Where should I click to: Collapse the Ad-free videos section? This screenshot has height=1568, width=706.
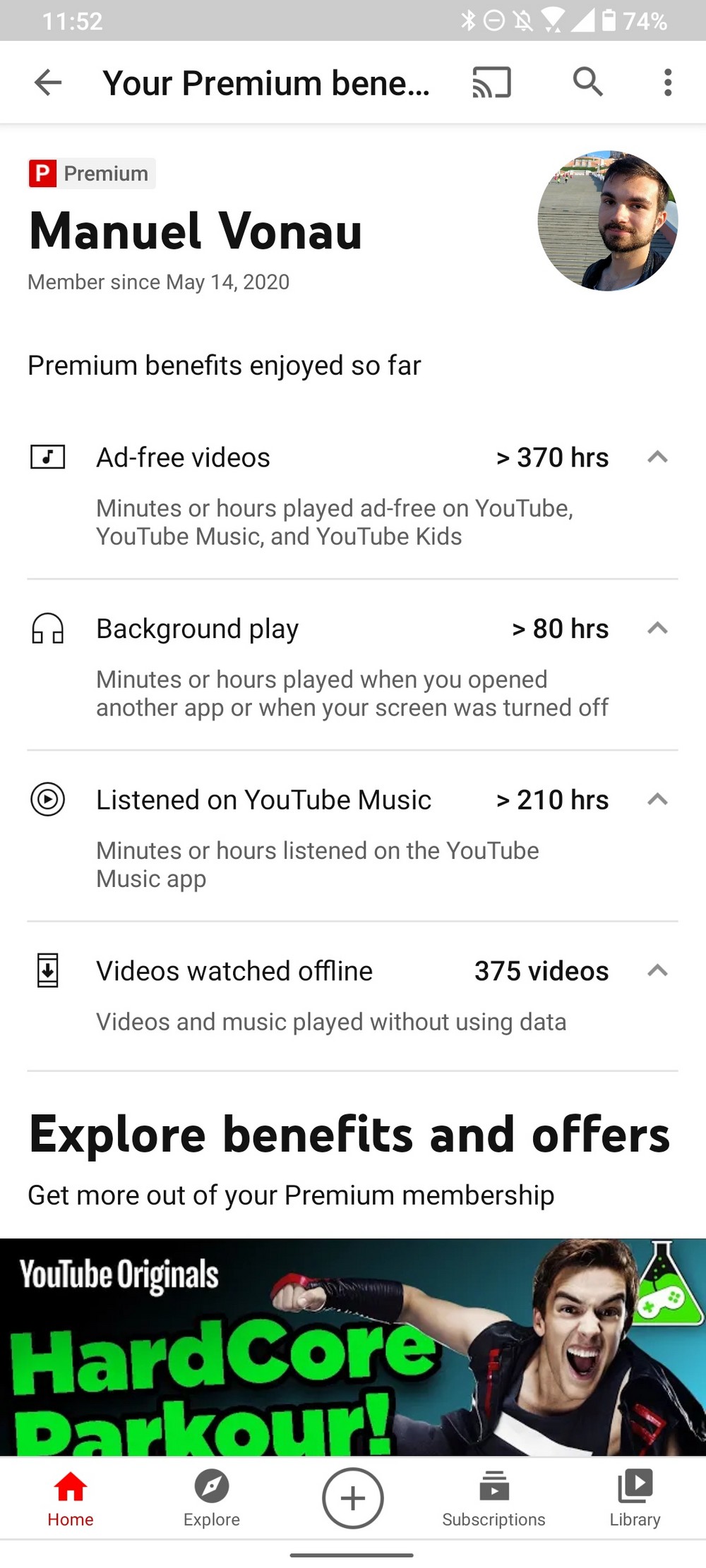(657, 457)
